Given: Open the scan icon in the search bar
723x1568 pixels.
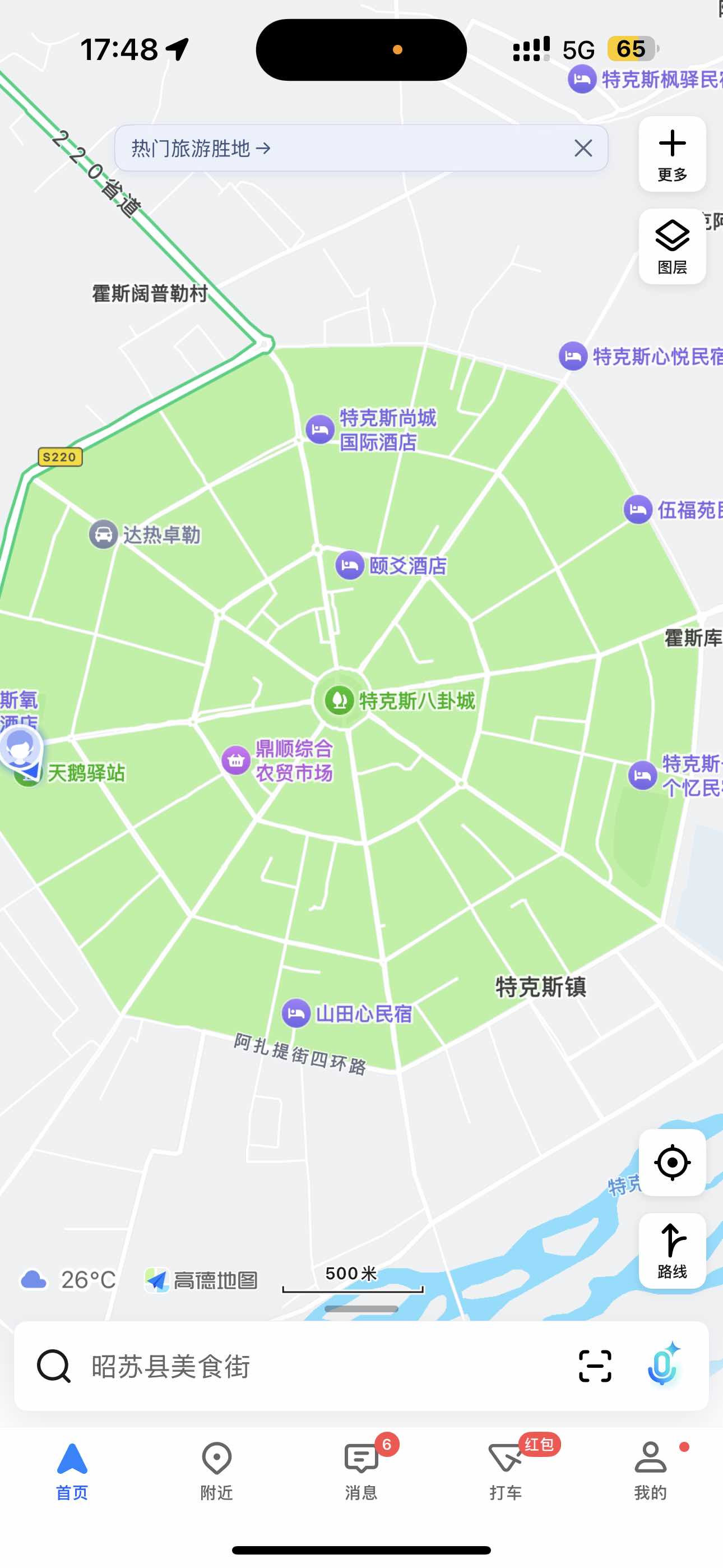Looking at the screenshot, I should coord(595,1366).
